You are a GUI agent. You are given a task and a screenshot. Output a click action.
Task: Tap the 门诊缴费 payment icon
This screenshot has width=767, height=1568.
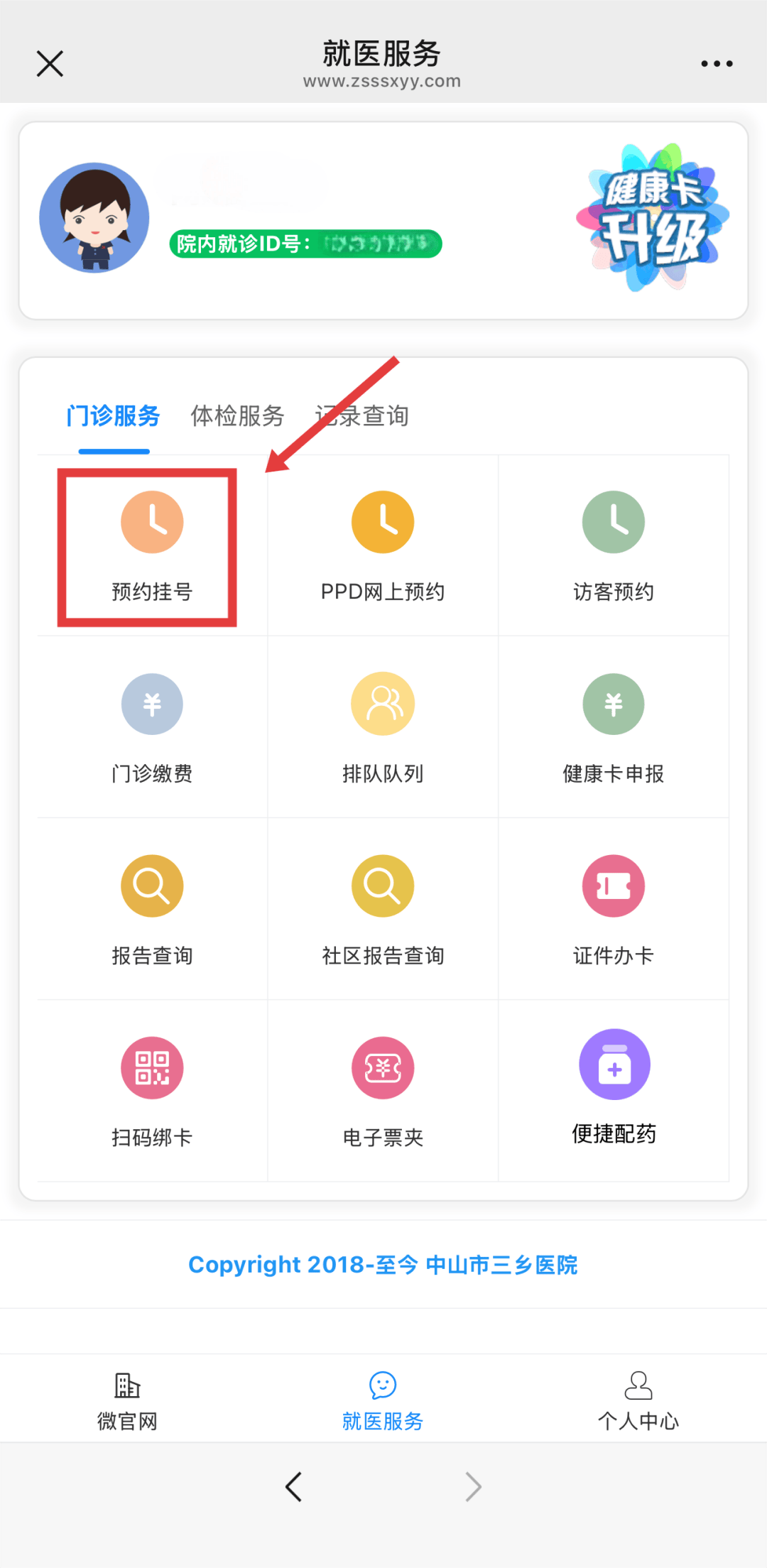(x=151, y=726)
